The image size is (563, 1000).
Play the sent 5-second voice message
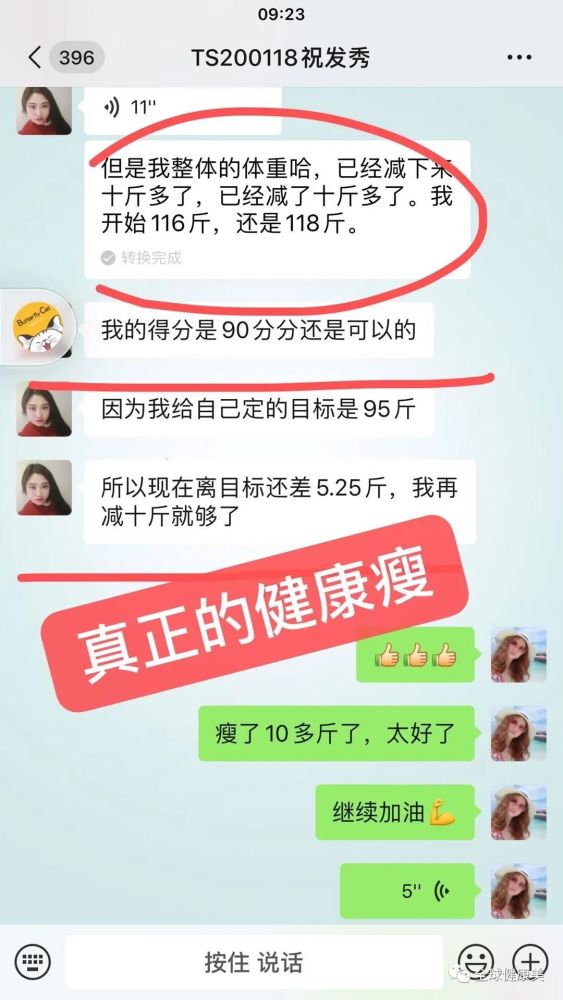click(x=407, y=890)
